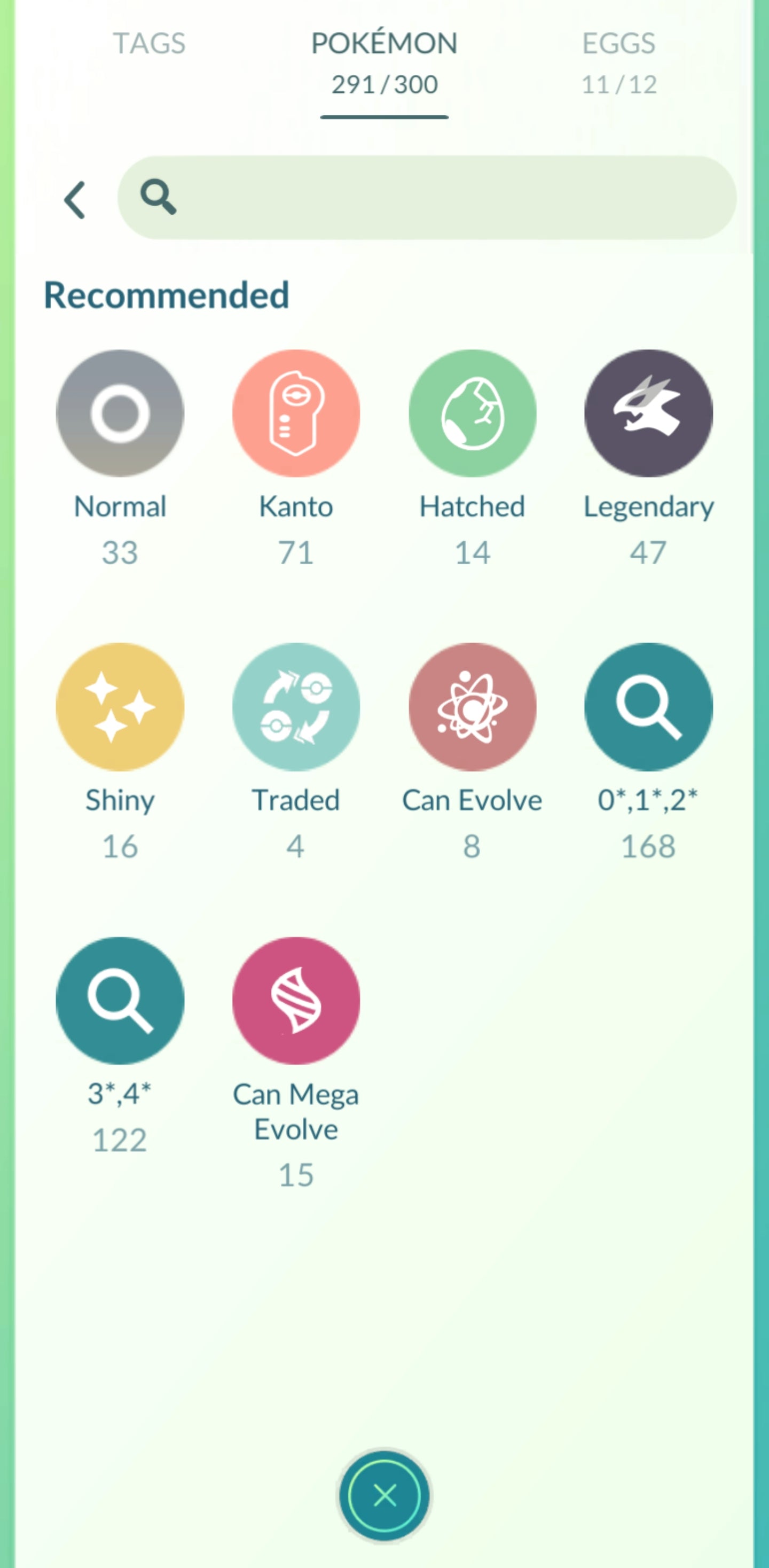Select the Can Evolve filter
Viewport: 769px width, 1568px height.
coord(472,707)
